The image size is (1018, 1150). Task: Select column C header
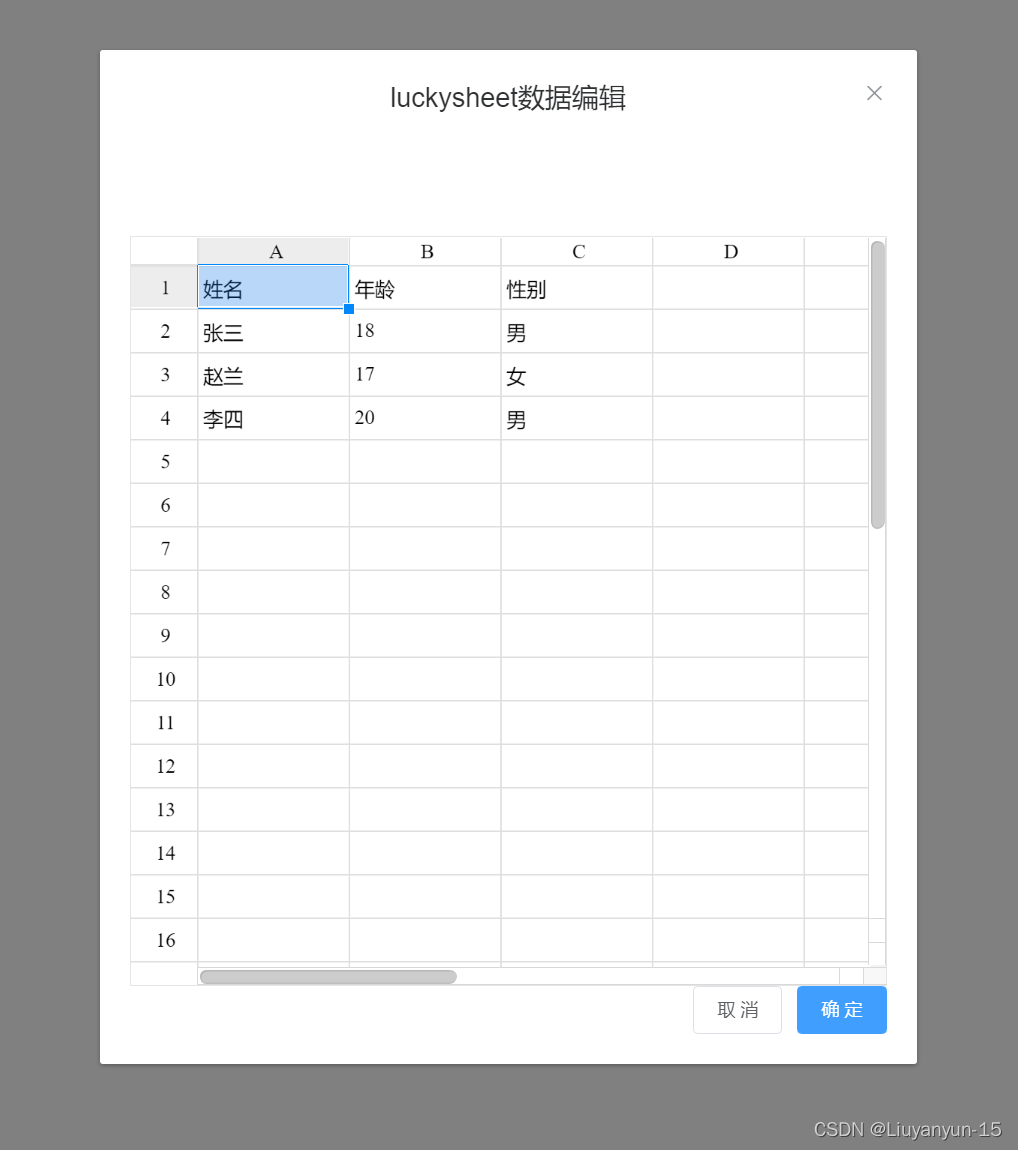pos(578,252)
